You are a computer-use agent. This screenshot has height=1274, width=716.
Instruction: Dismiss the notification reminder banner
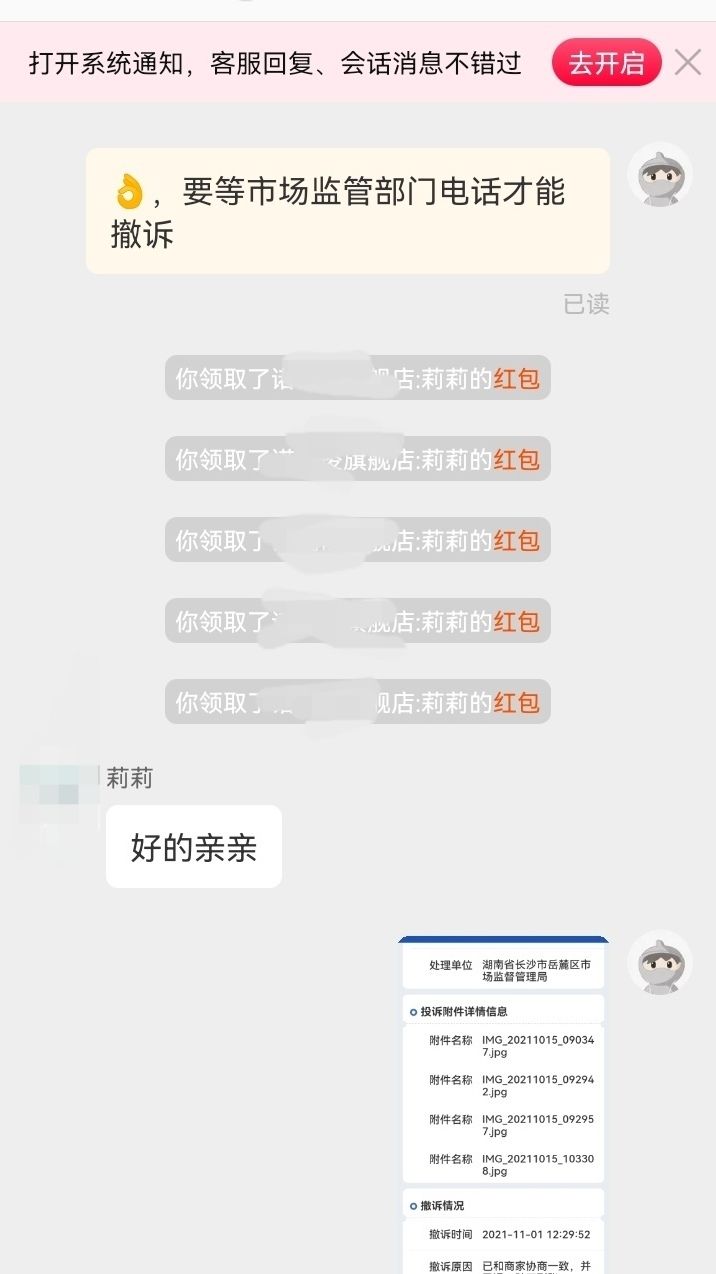(x=688, y=63)
